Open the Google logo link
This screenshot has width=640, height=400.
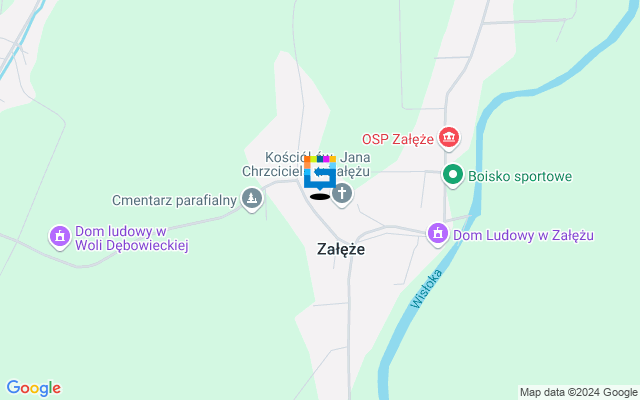click(x=33, y=388)
